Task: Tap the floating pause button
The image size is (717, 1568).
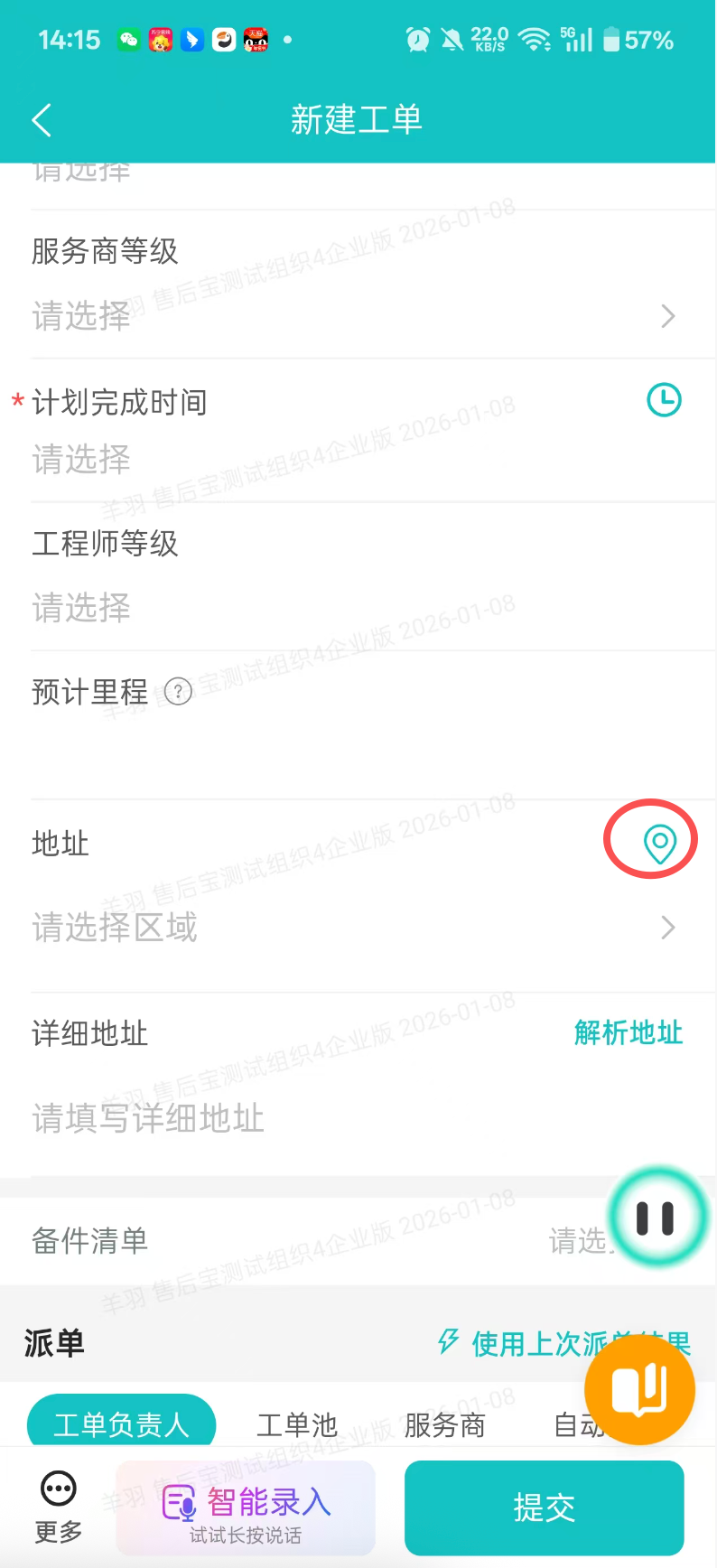Action: coord(656,1218)
